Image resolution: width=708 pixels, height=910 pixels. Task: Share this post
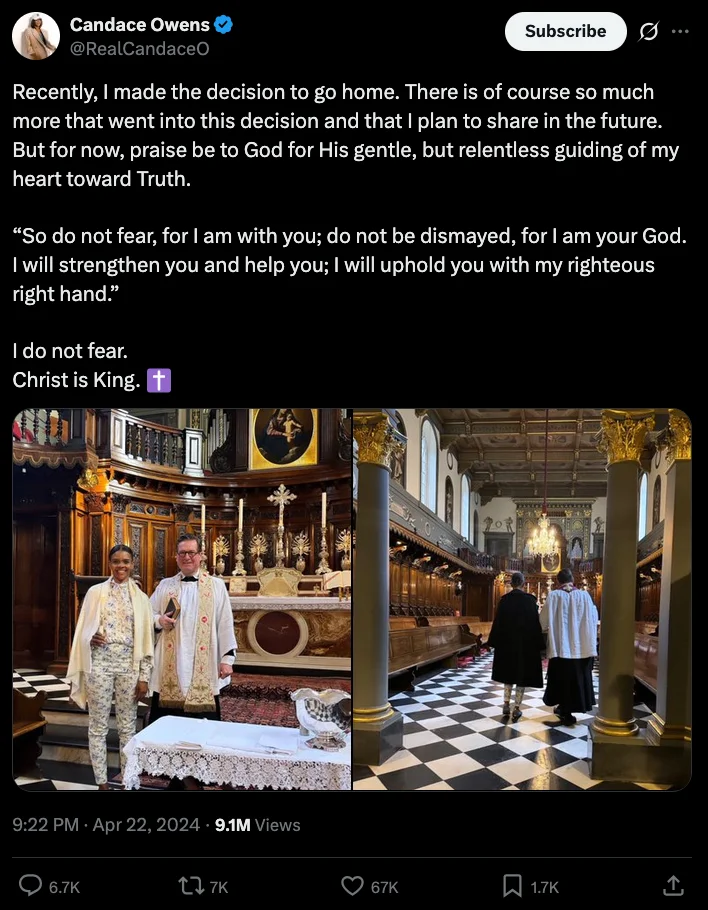(673, 885)
